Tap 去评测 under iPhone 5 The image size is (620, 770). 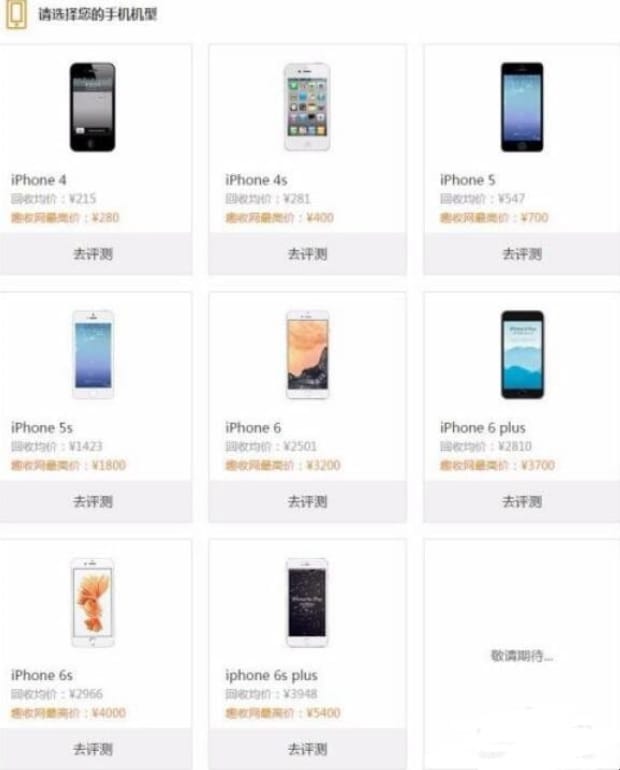click(521, 254)
